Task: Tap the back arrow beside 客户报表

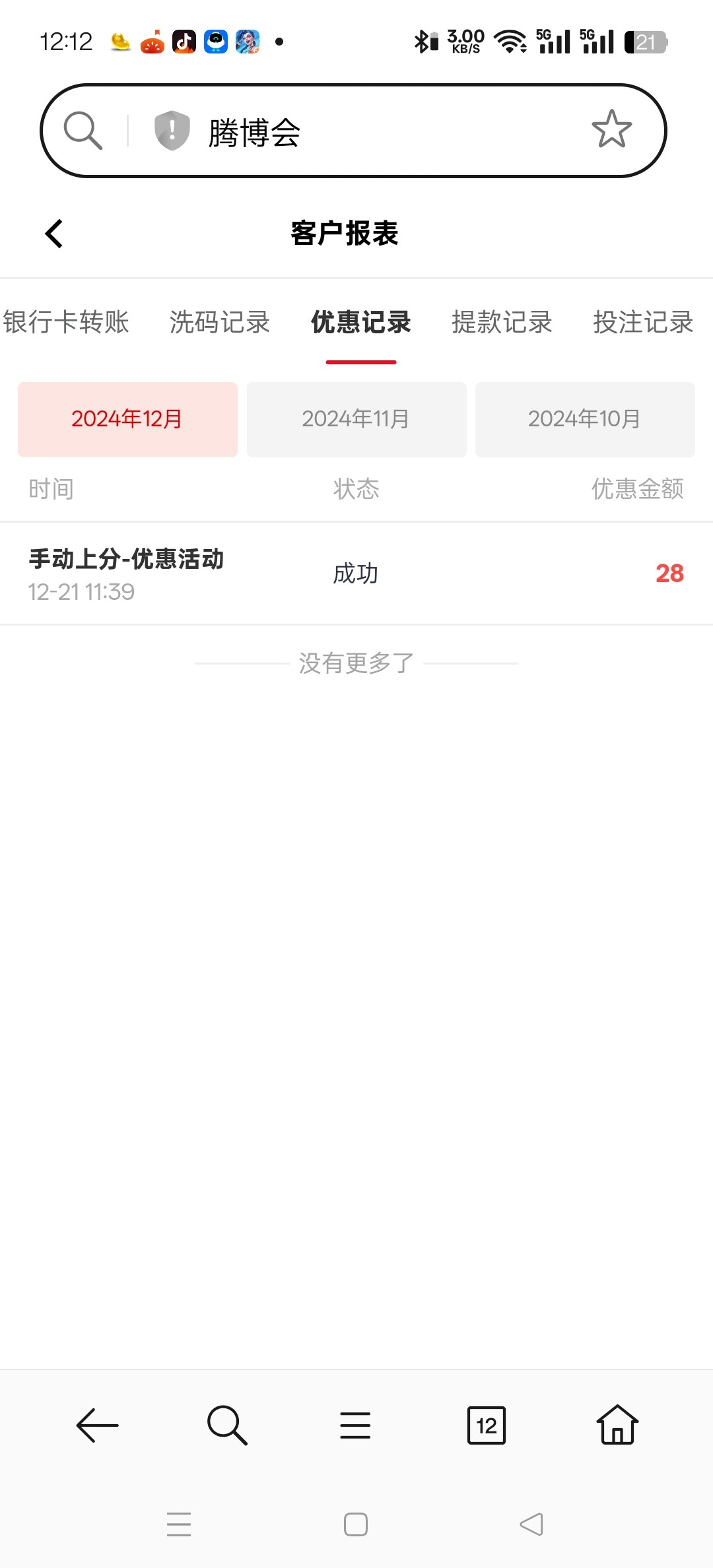Action: click(54, 234)
